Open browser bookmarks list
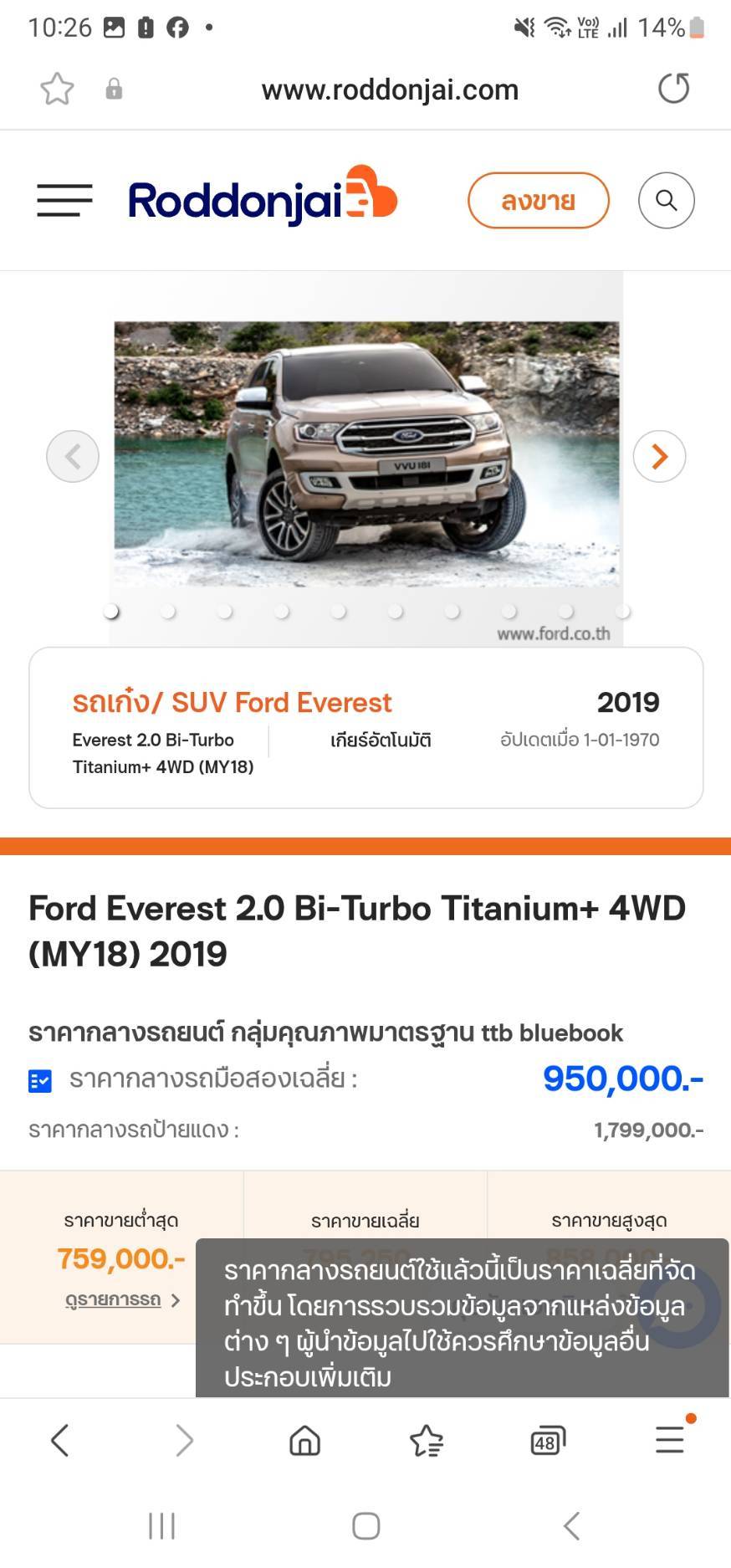Image resolution: width=731 pixels, height=1568 pixels. 426,1440
